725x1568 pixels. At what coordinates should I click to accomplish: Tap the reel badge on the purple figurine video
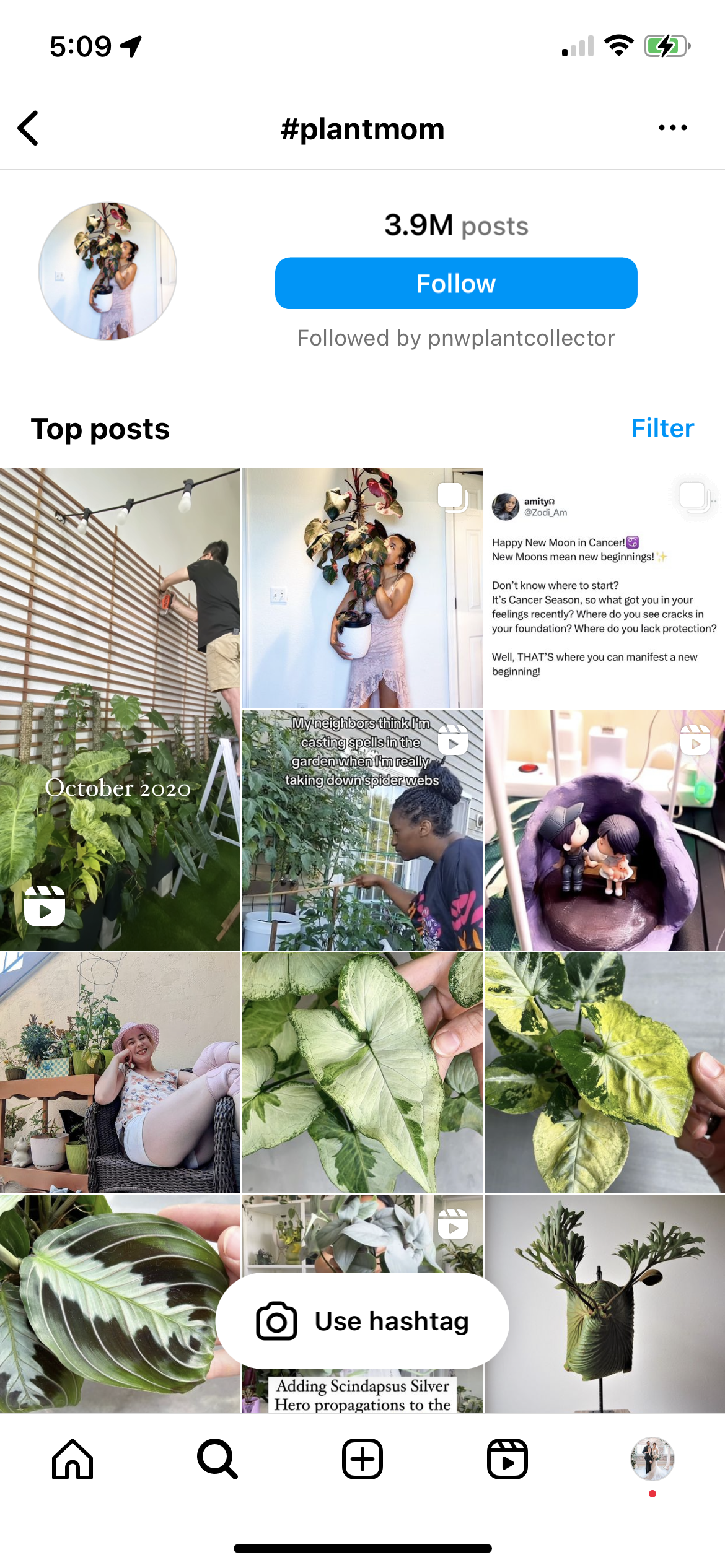click(x=695, y=740)
